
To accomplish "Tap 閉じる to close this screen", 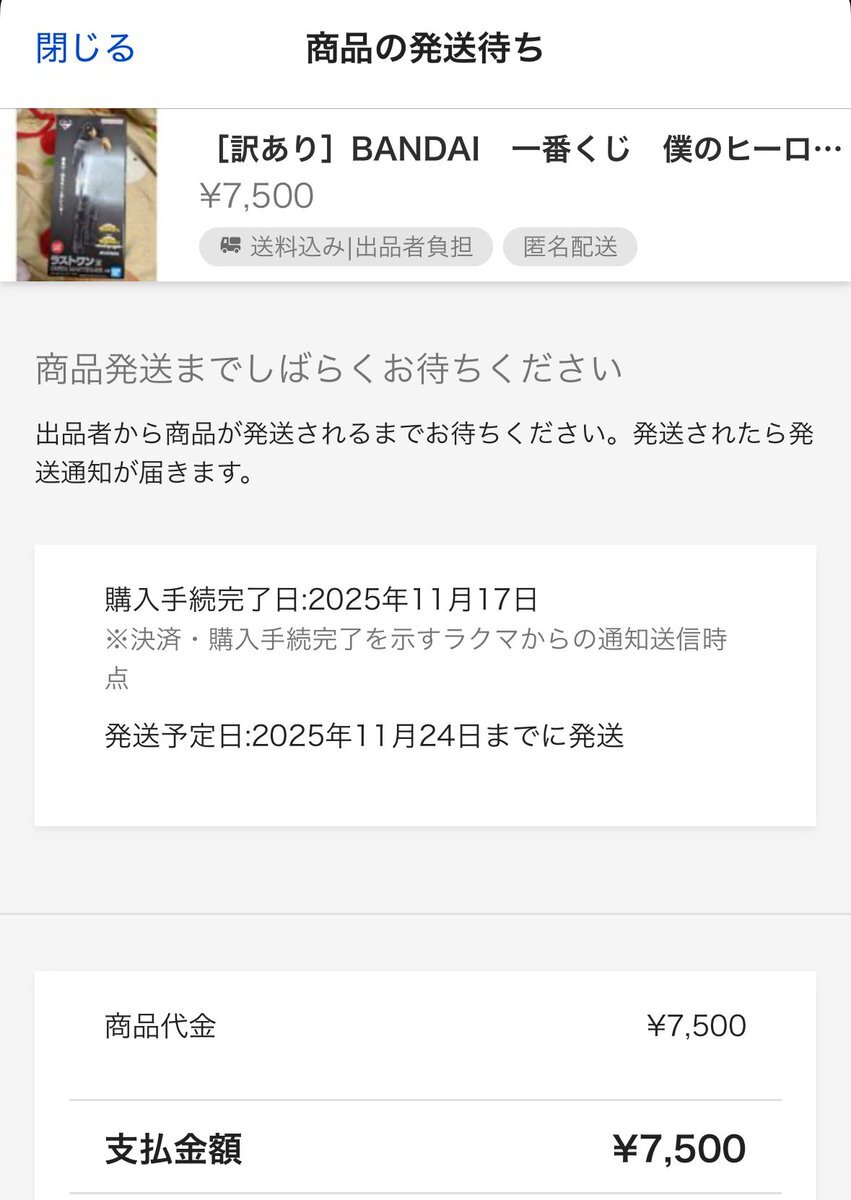I will point(85,48).
